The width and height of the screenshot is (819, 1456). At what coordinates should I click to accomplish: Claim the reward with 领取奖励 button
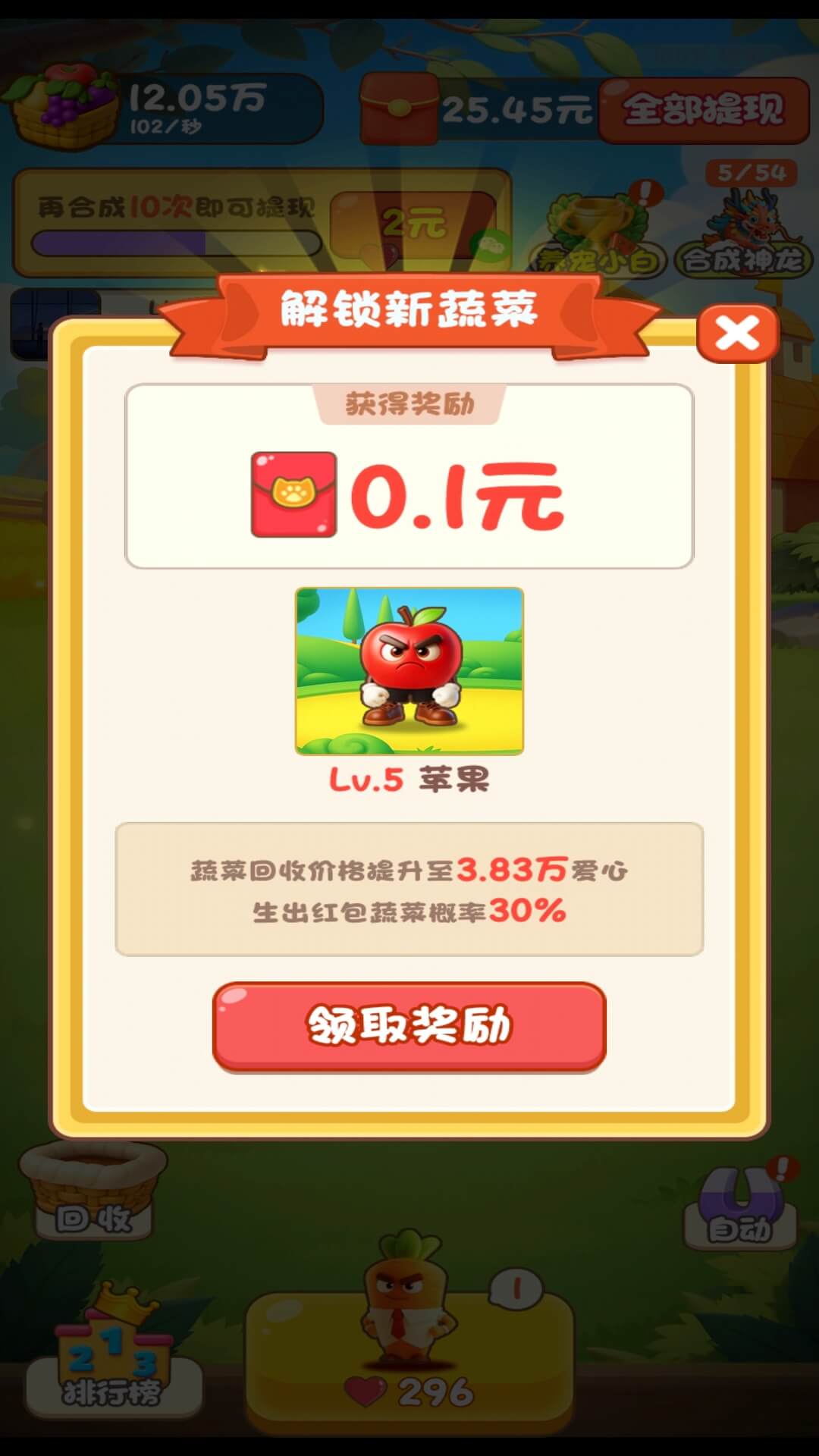pyautogui.click(x=409, y=1026)
